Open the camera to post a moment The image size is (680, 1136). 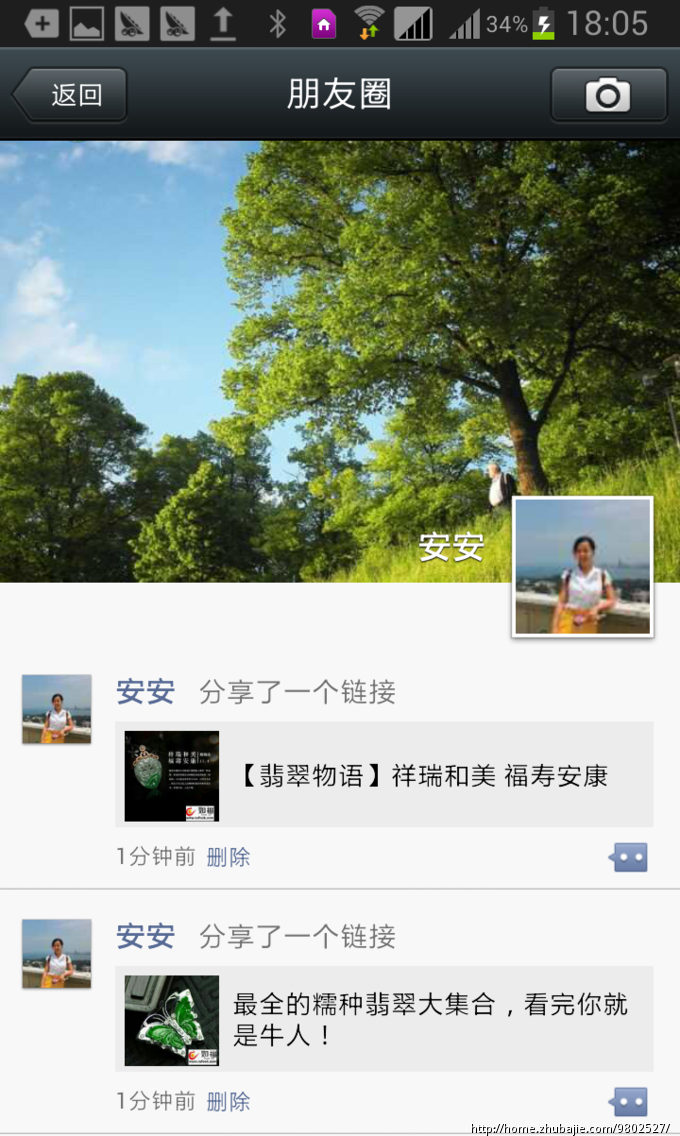pos(608,95)
